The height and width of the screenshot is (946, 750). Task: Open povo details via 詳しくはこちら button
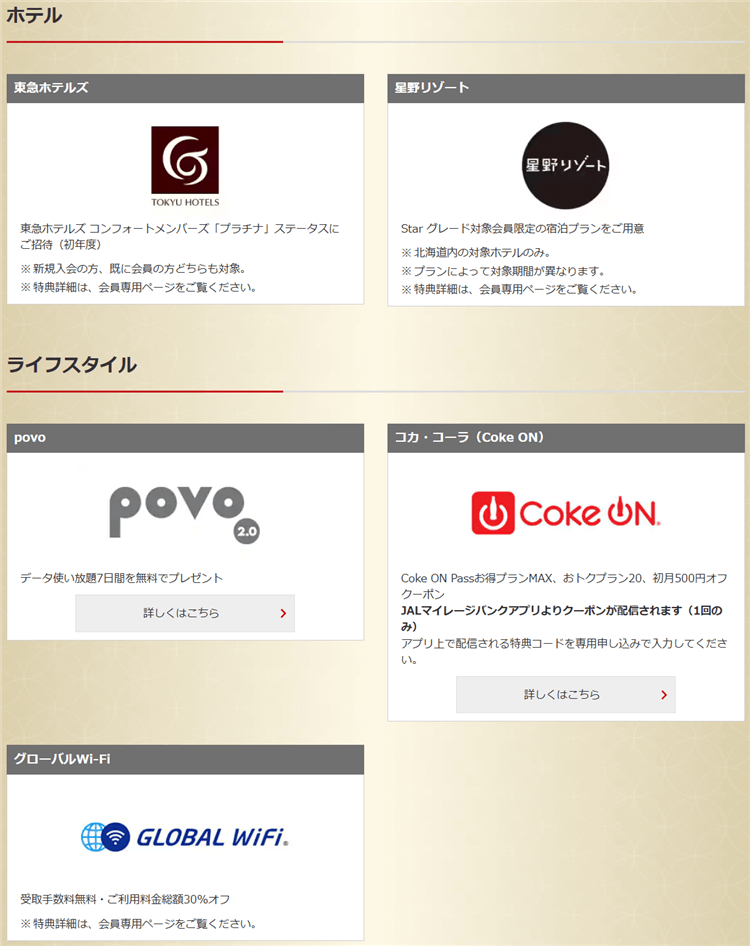(x=185, y=613)
